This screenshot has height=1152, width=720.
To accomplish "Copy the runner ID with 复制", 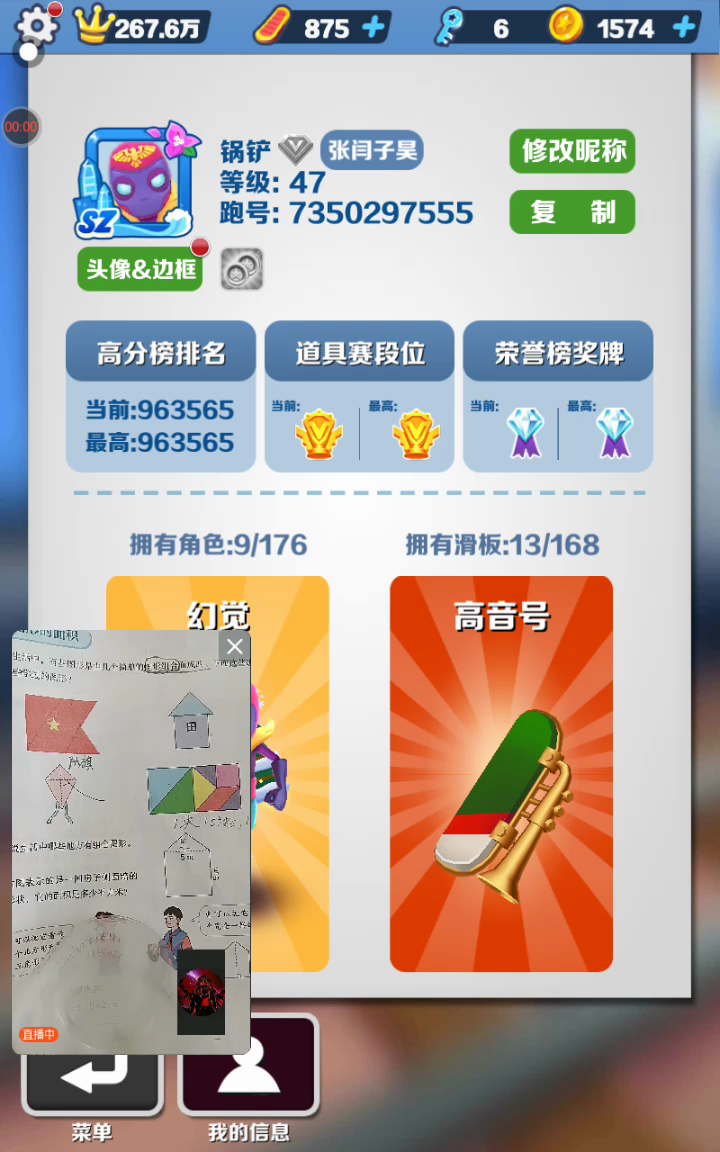I will 573,212.
